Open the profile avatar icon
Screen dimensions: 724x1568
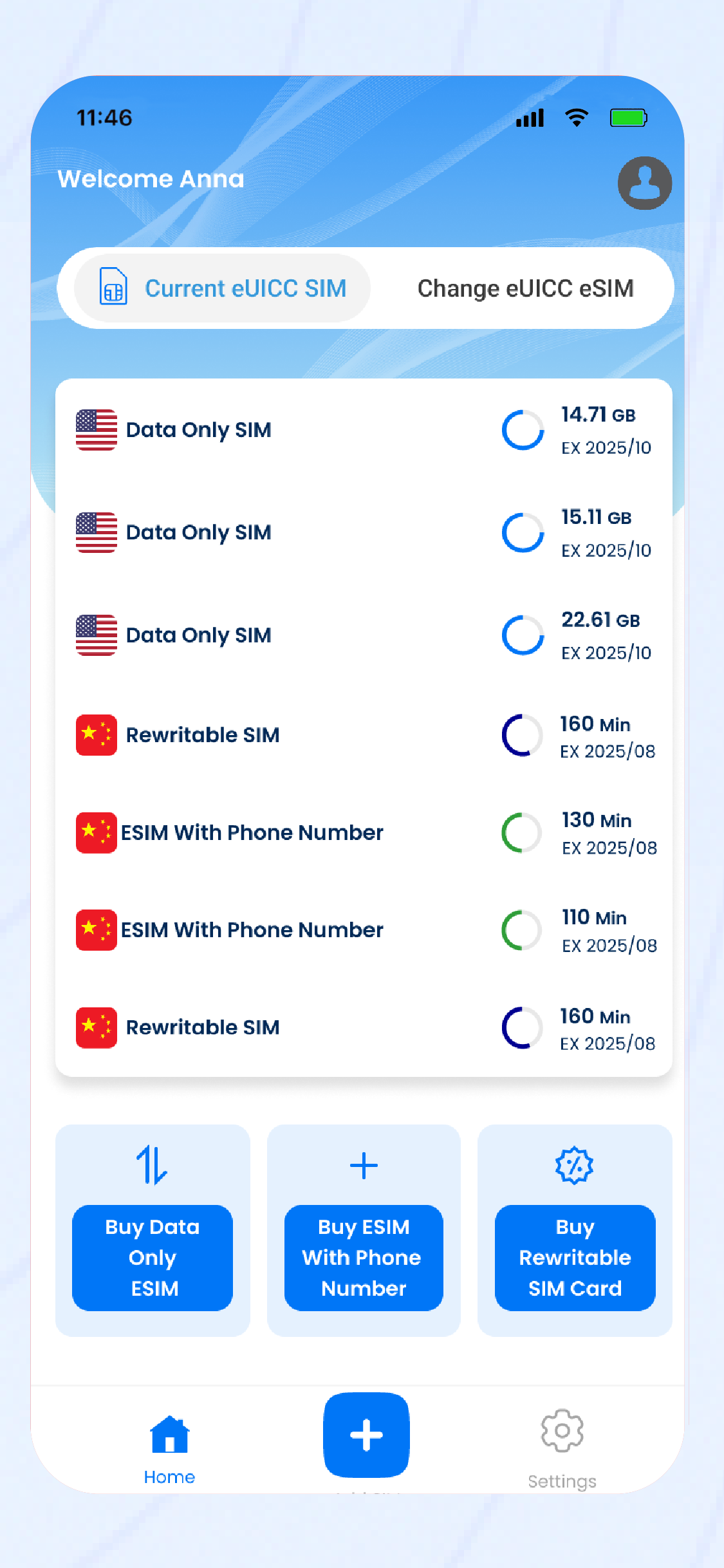pos(644,183)
